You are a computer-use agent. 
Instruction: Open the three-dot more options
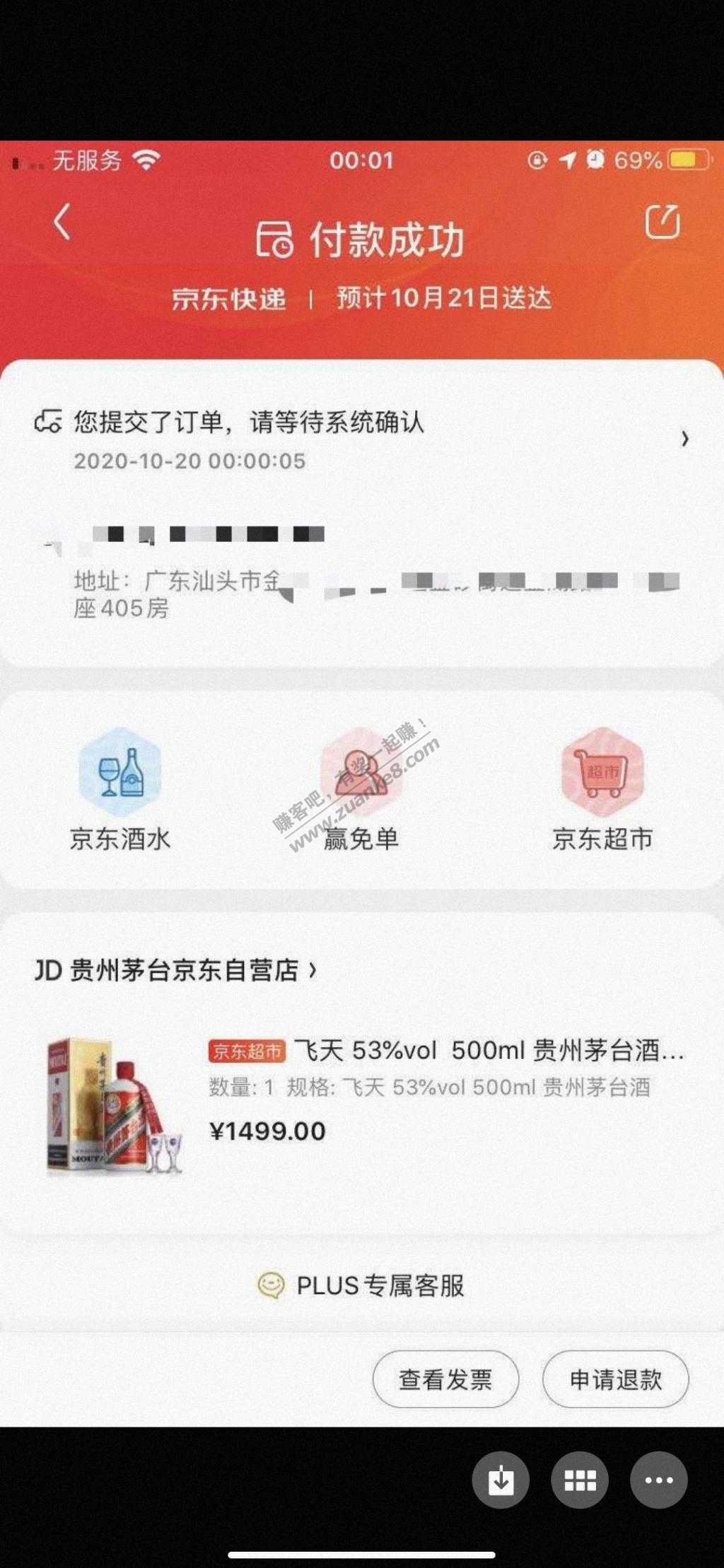[658, 1480]
